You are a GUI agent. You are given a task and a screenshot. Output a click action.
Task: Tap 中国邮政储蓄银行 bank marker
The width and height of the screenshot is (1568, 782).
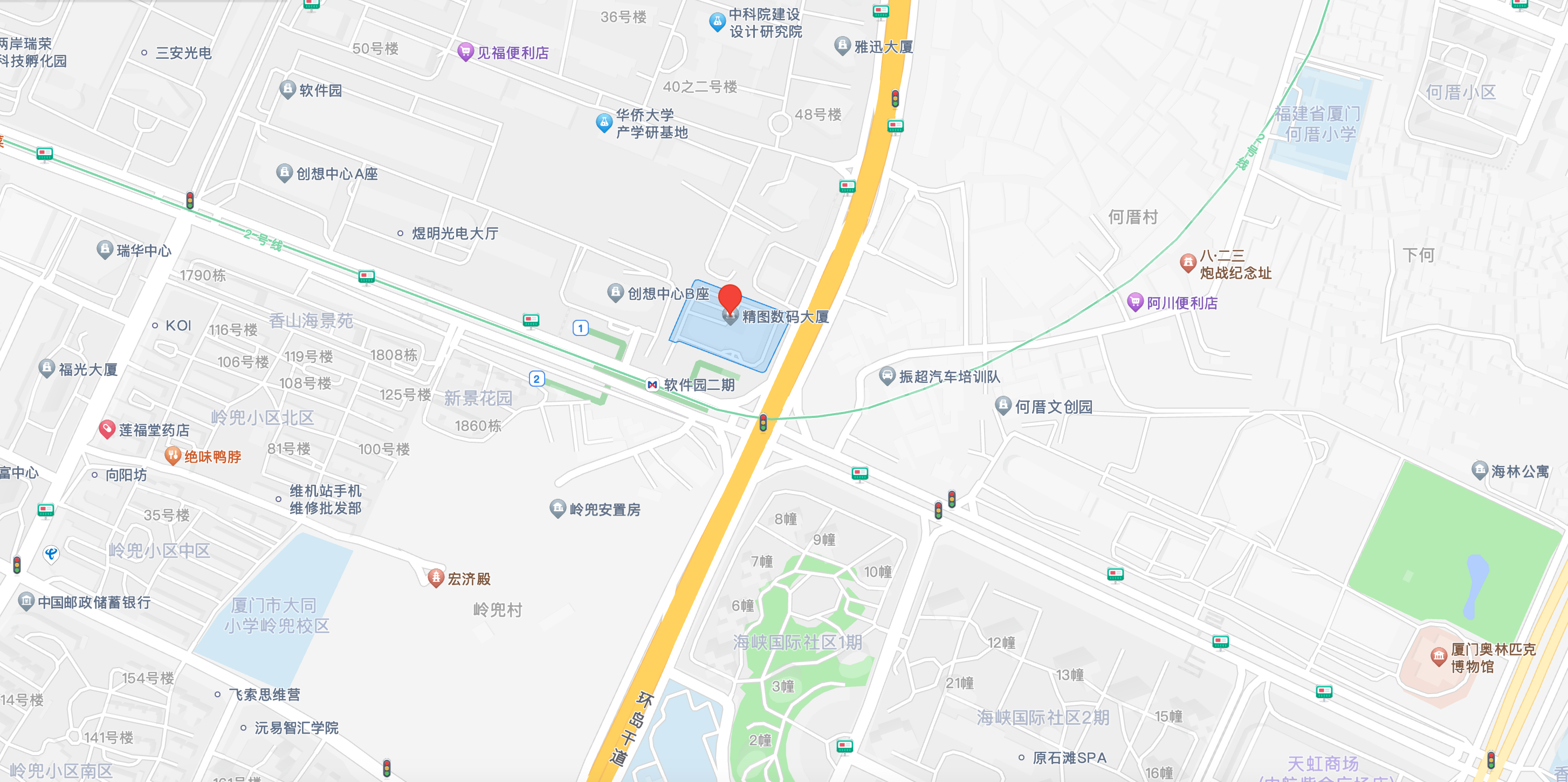(x=25, y=602)
